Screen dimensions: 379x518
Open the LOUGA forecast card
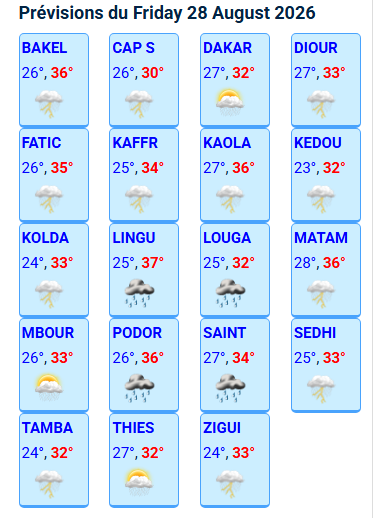click(235, 270)
